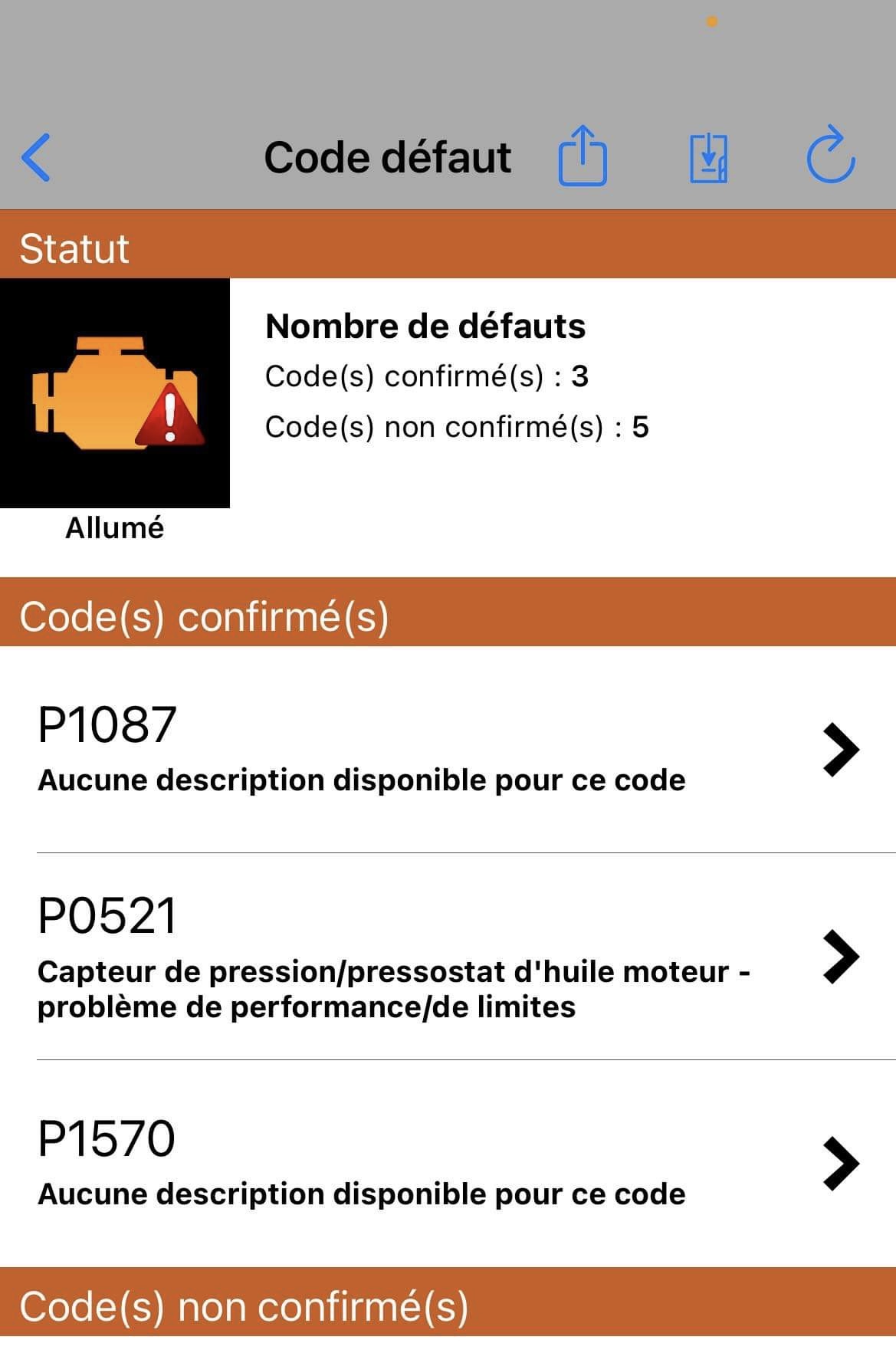Image resolution: width=896 pixels, height=1353 pixels.
Task: Refresh the fault code reading
Action: pos(831,156)
